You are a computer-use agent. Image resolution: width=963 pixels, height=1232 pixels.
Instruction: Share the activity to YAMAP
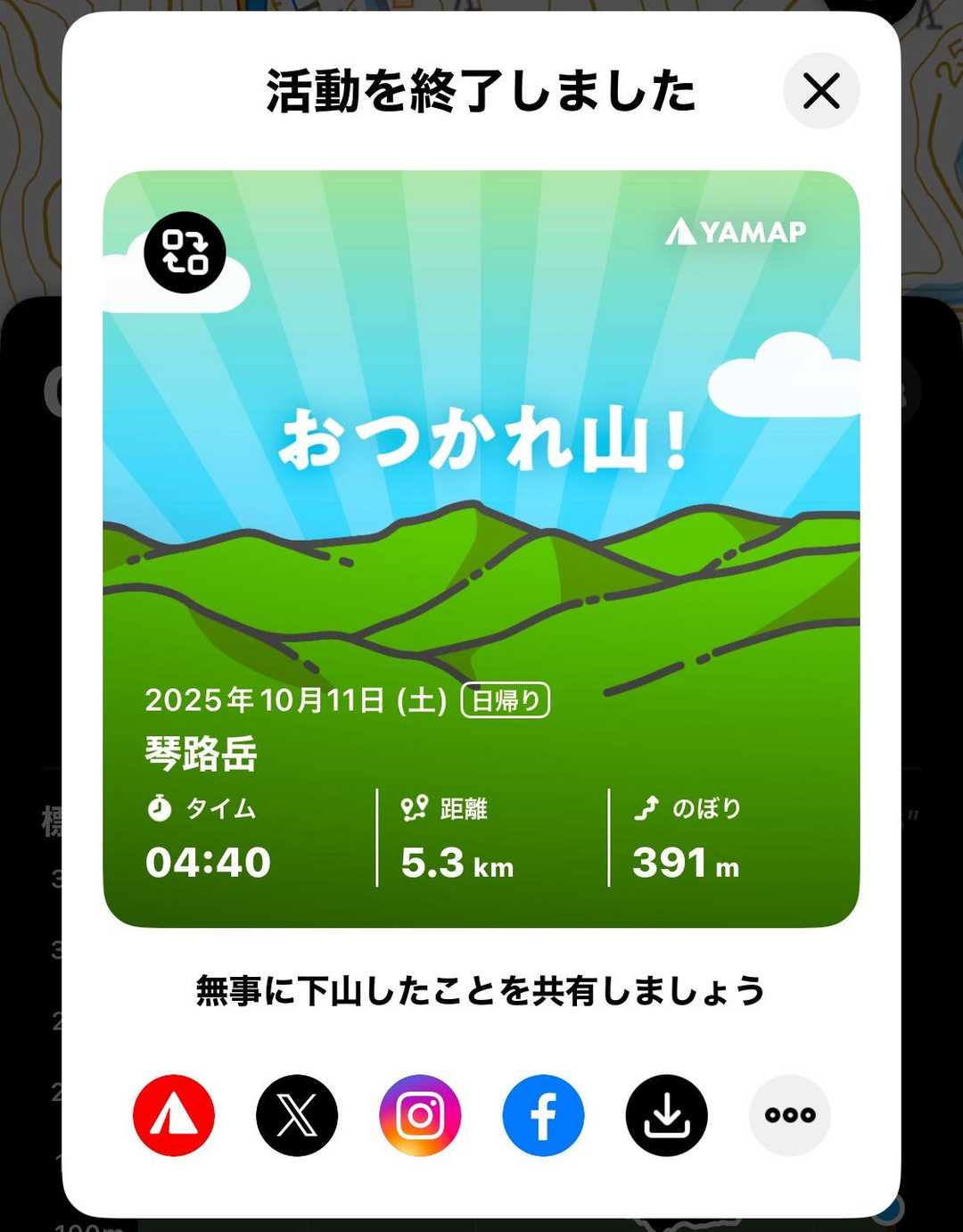click(x=174, y=1115)
